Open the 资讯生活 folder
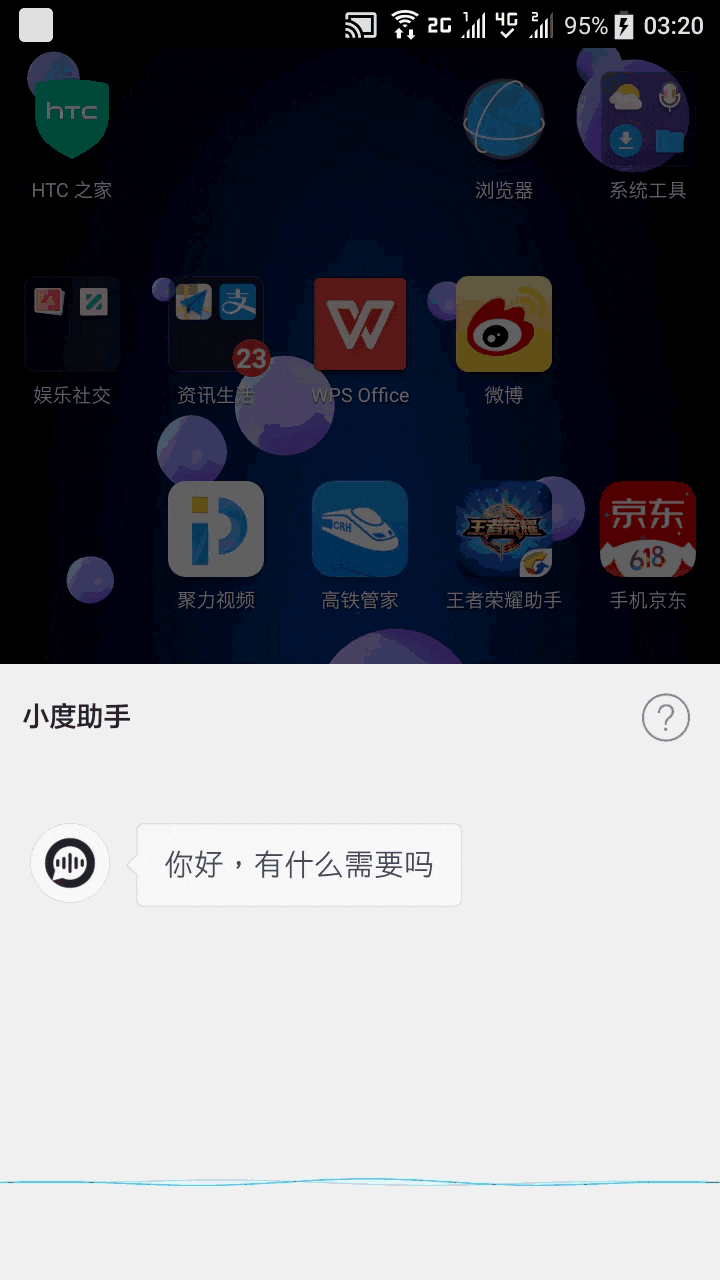720x1280 pixels. tap(216, 324)
